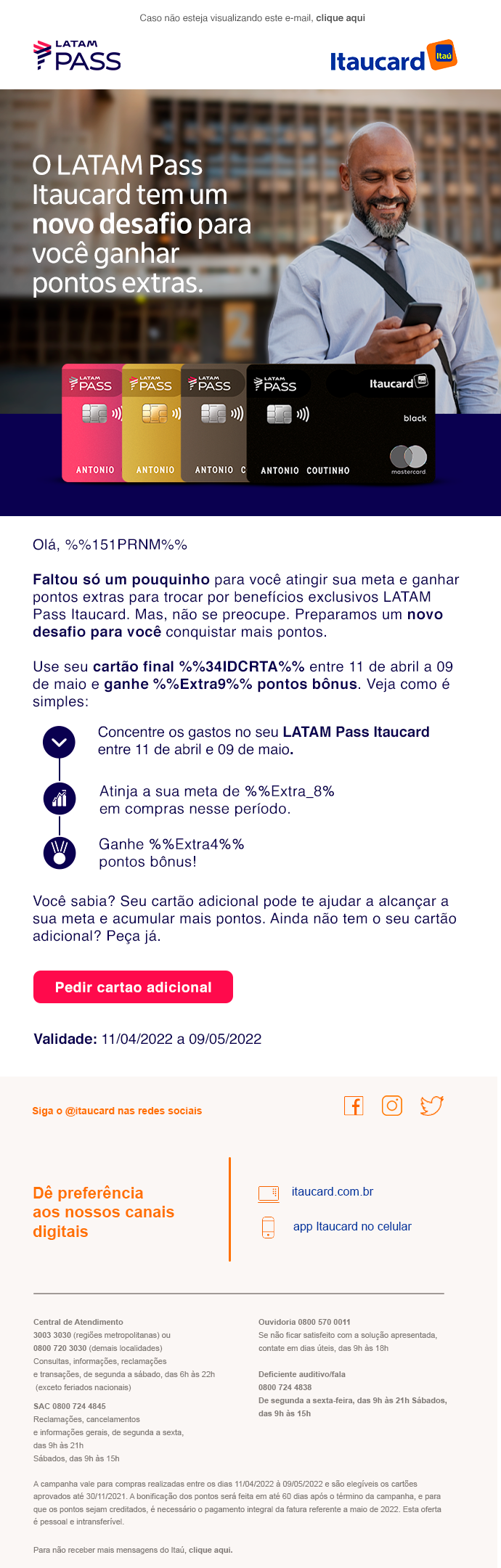
Task: Tap the 'clique aqui' link to view the email online
Action: coord(341,18)
